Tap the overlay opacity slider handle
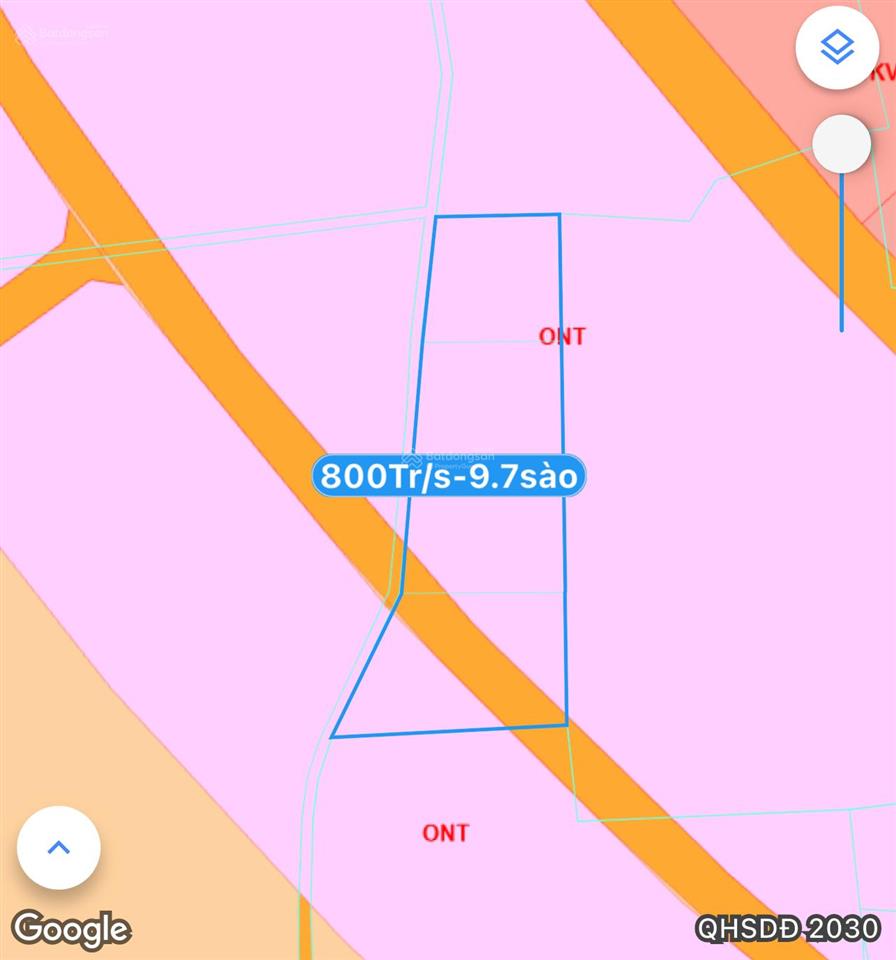 click(841, 145)
